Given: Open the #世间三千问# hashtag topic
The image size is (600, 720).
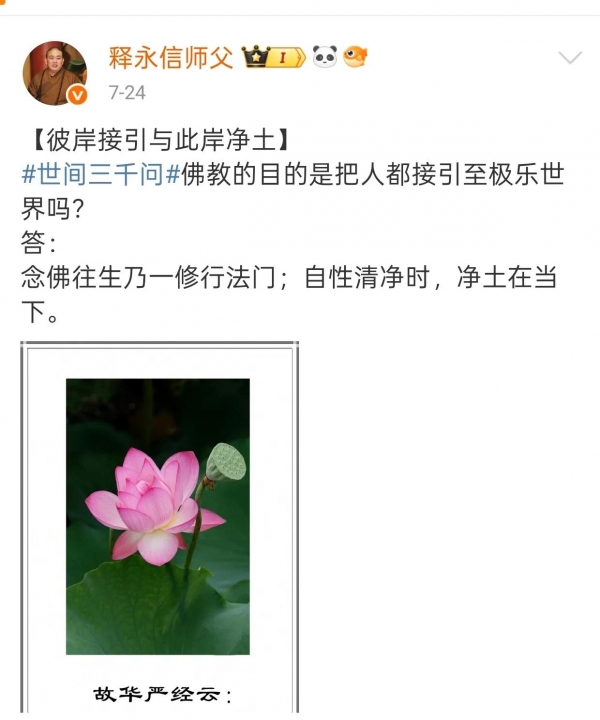Looking at the screenshot, I should coord(100,172).
